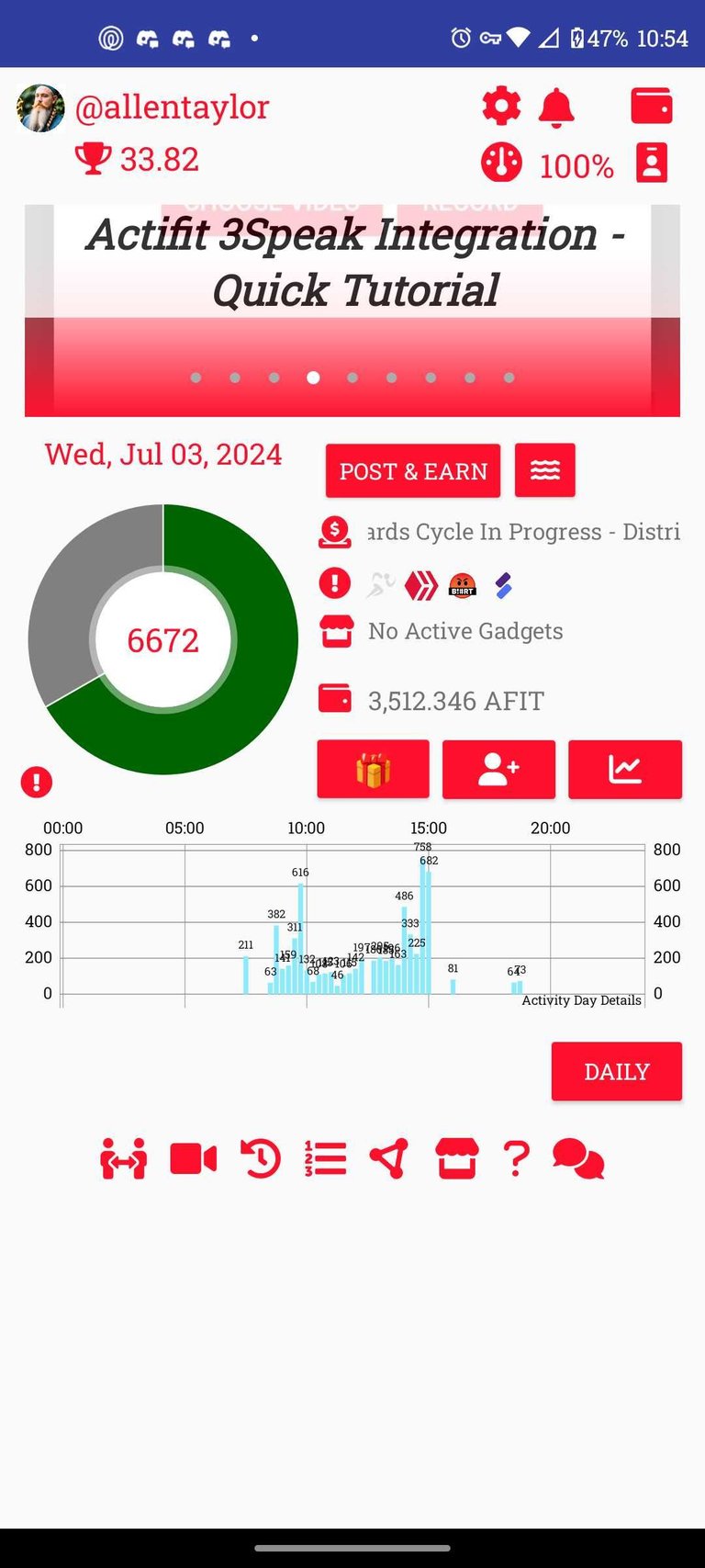Open the chart stats button
Screen dimensions: 705x1568
625,770
